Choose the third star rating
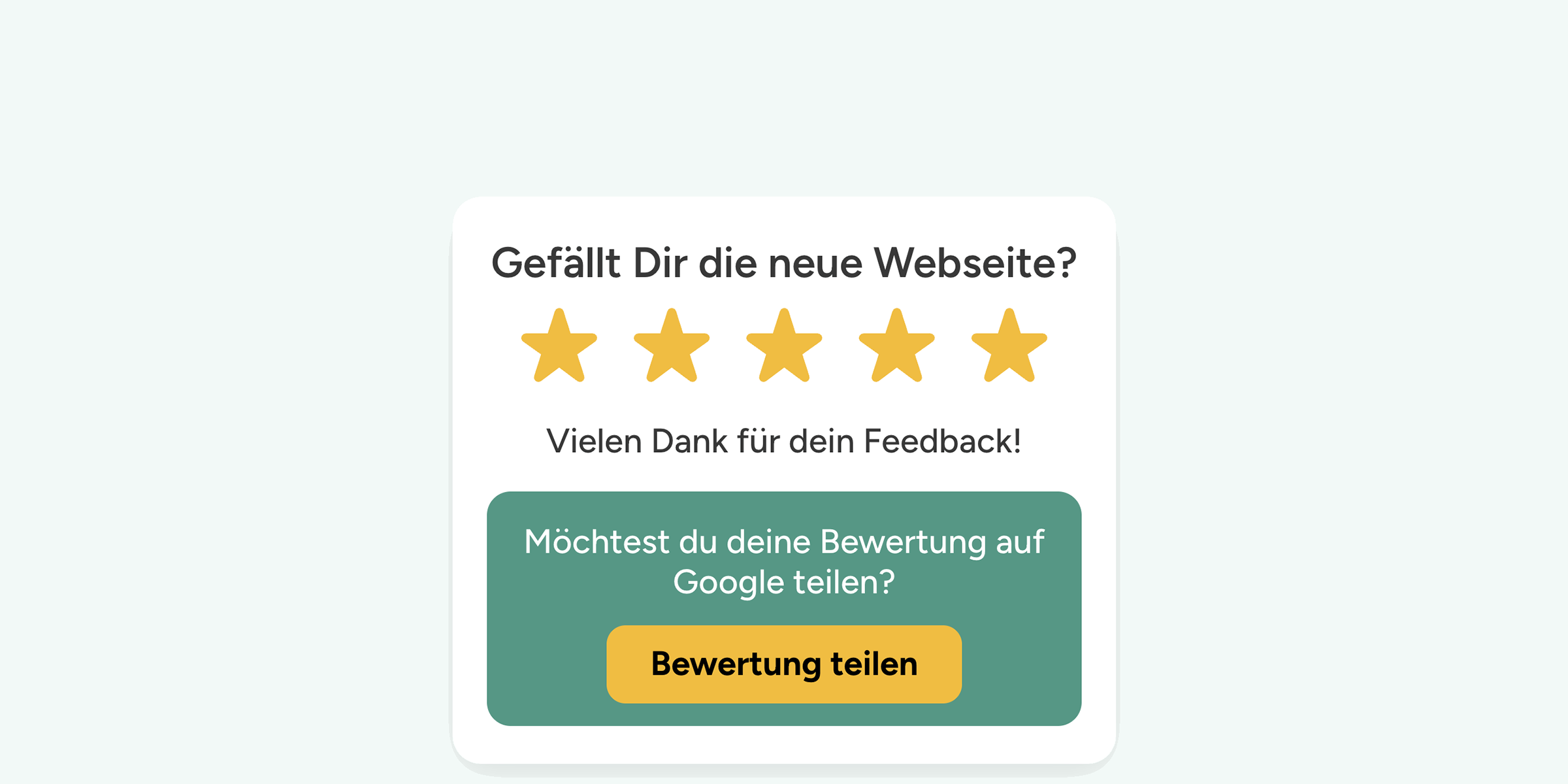 tap(784, 348)
